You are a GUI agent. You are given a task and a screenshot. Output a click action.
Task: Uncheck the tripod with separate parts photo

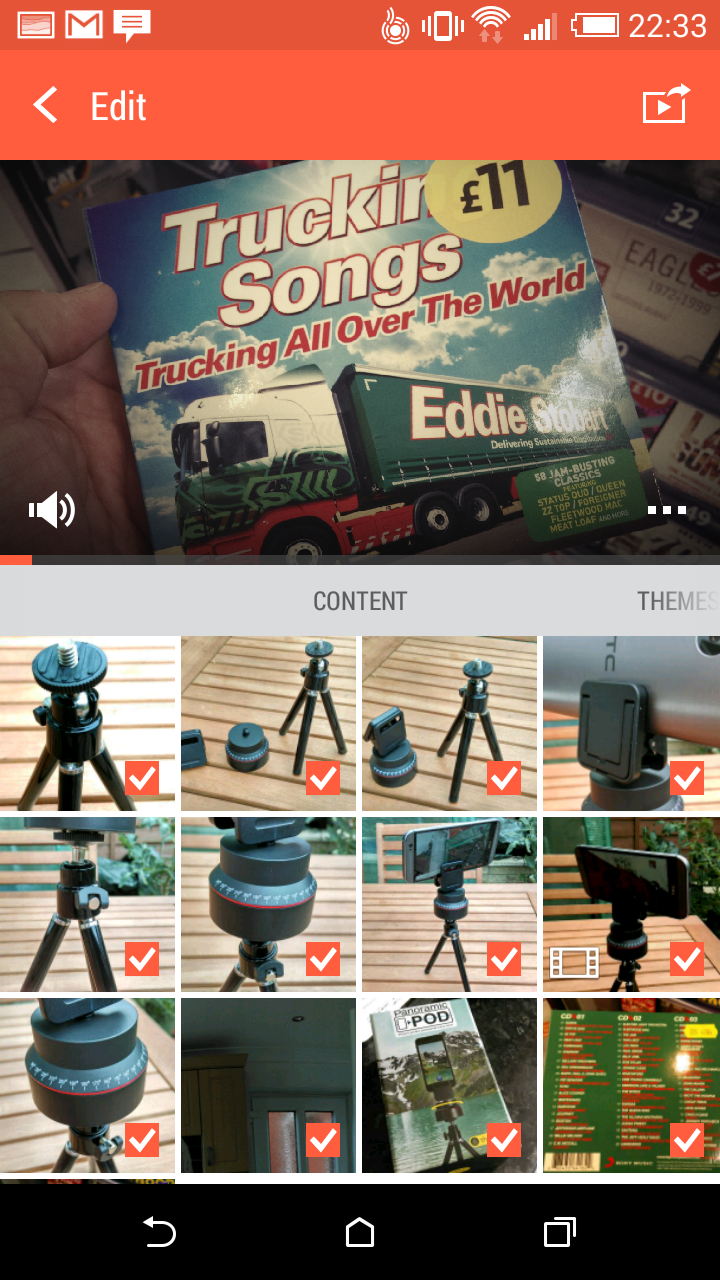pos(323,778)
